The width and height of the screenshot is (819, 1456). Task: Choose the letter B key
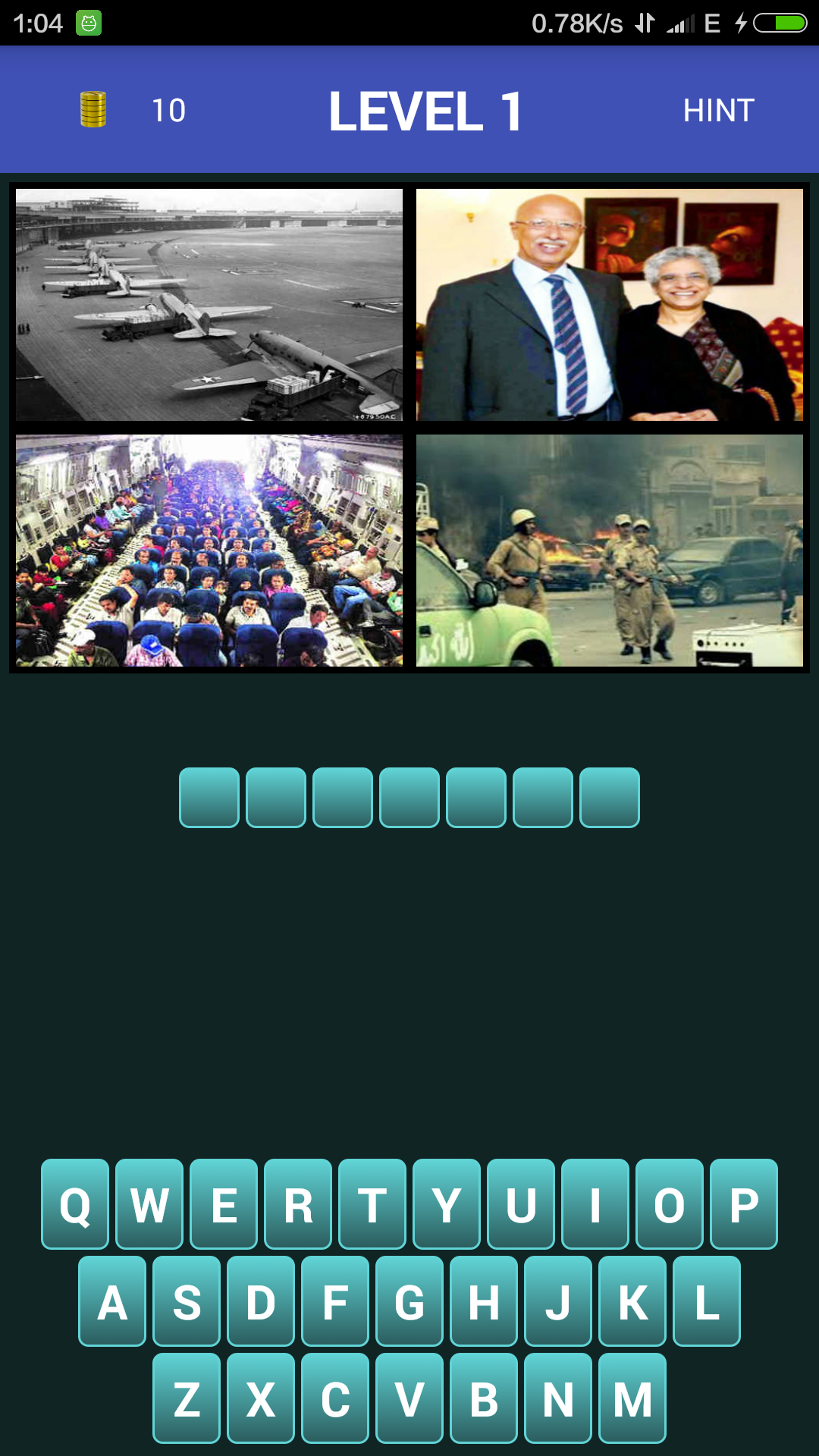click(x=484, y=1398)
